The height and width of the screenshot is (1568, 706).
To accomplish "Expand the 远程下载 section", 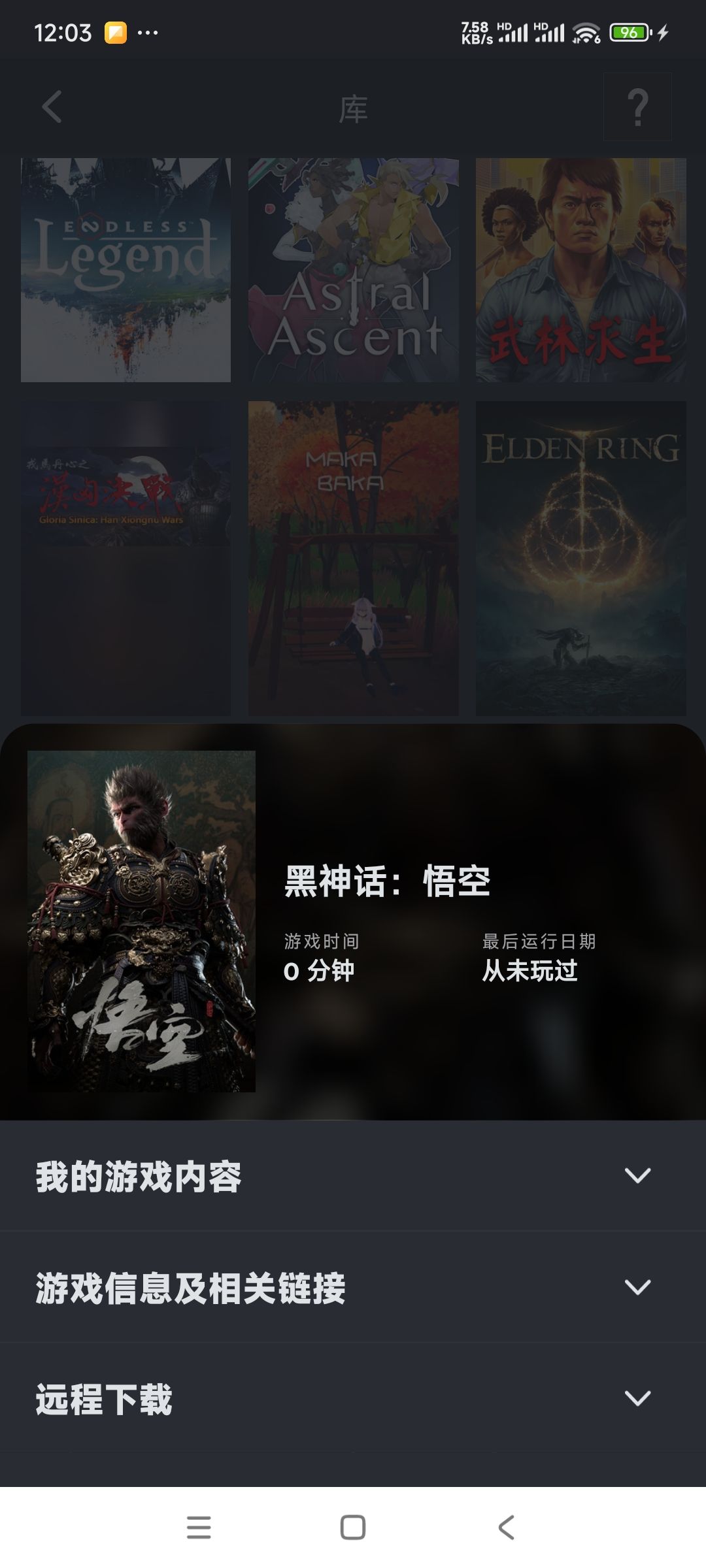I will (353, 1398).
